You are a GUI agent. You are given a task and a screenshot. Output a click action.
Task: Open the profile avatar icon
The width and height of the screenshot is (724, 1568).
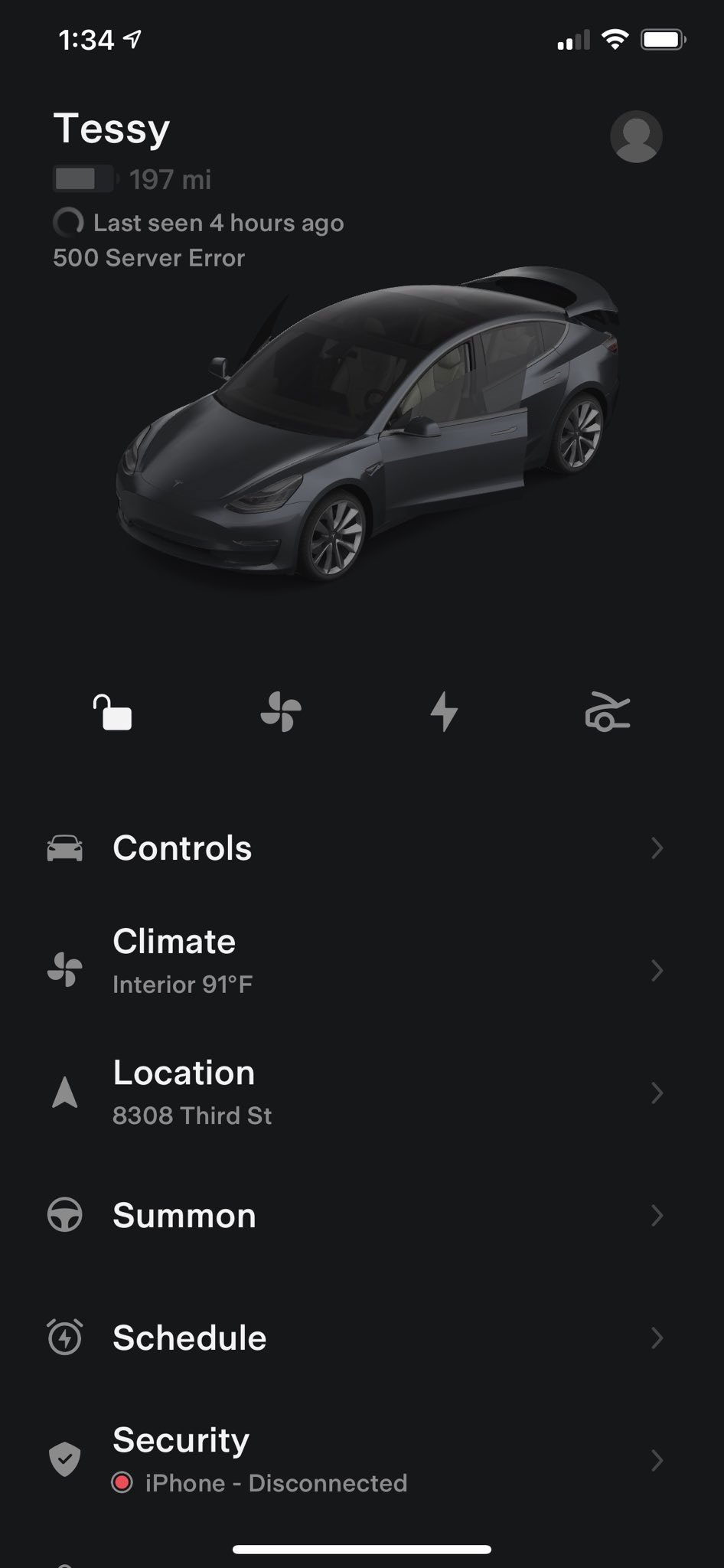635,137
